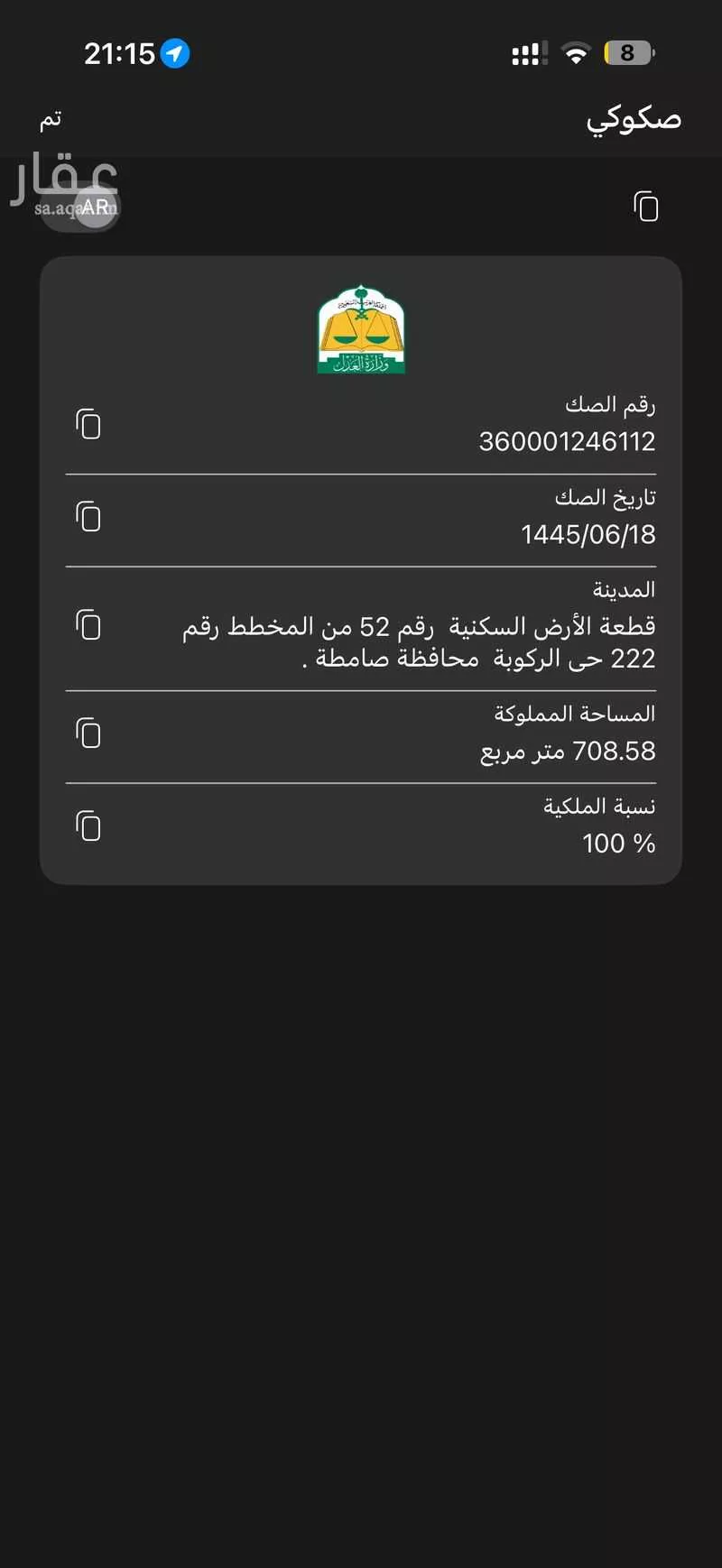Select the صكوكي screen title

pos(632,118)
